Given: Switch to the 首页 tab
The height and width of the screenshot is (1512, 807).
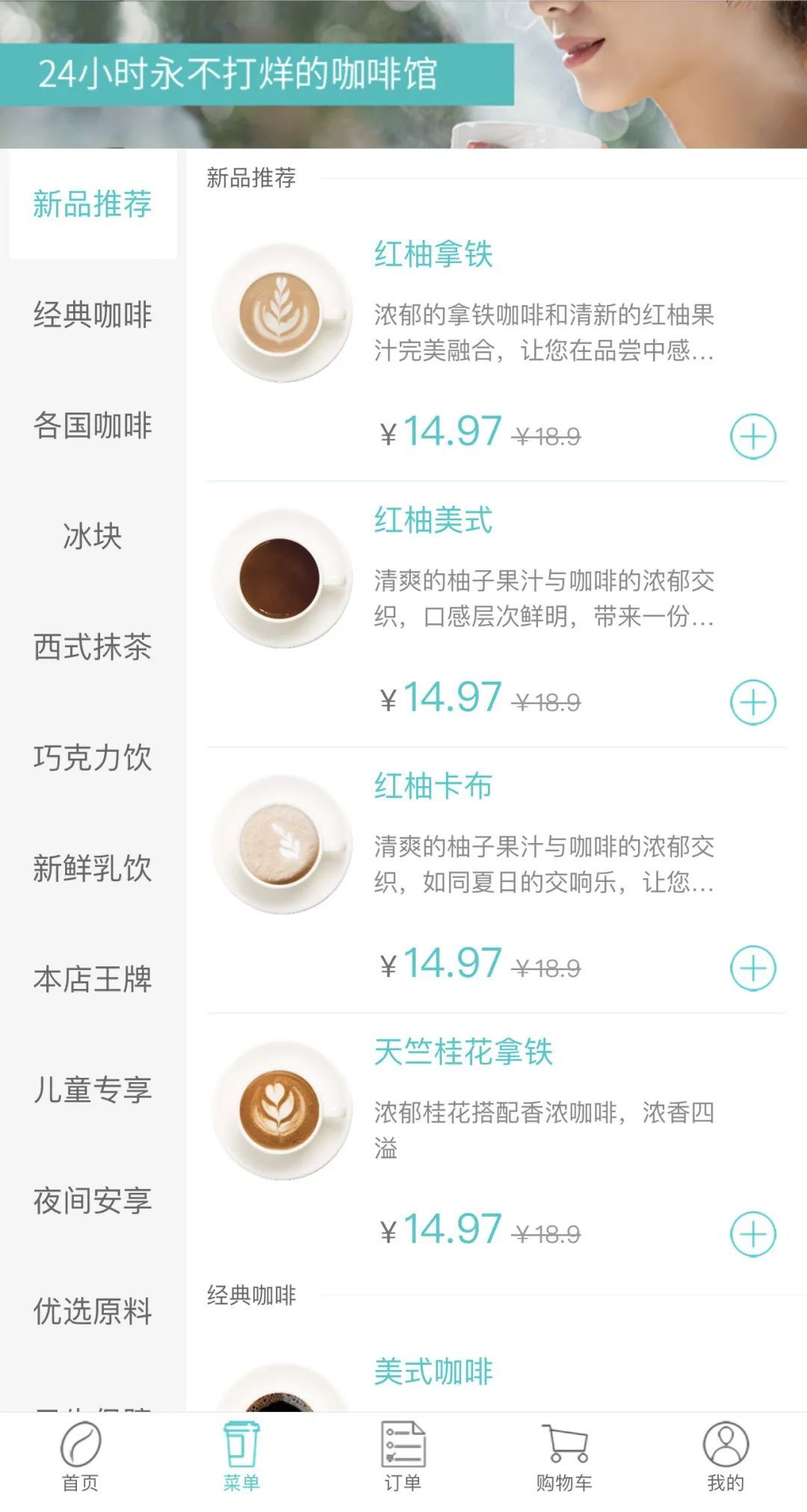Looking at the screenshot, I should point(81,1457).
